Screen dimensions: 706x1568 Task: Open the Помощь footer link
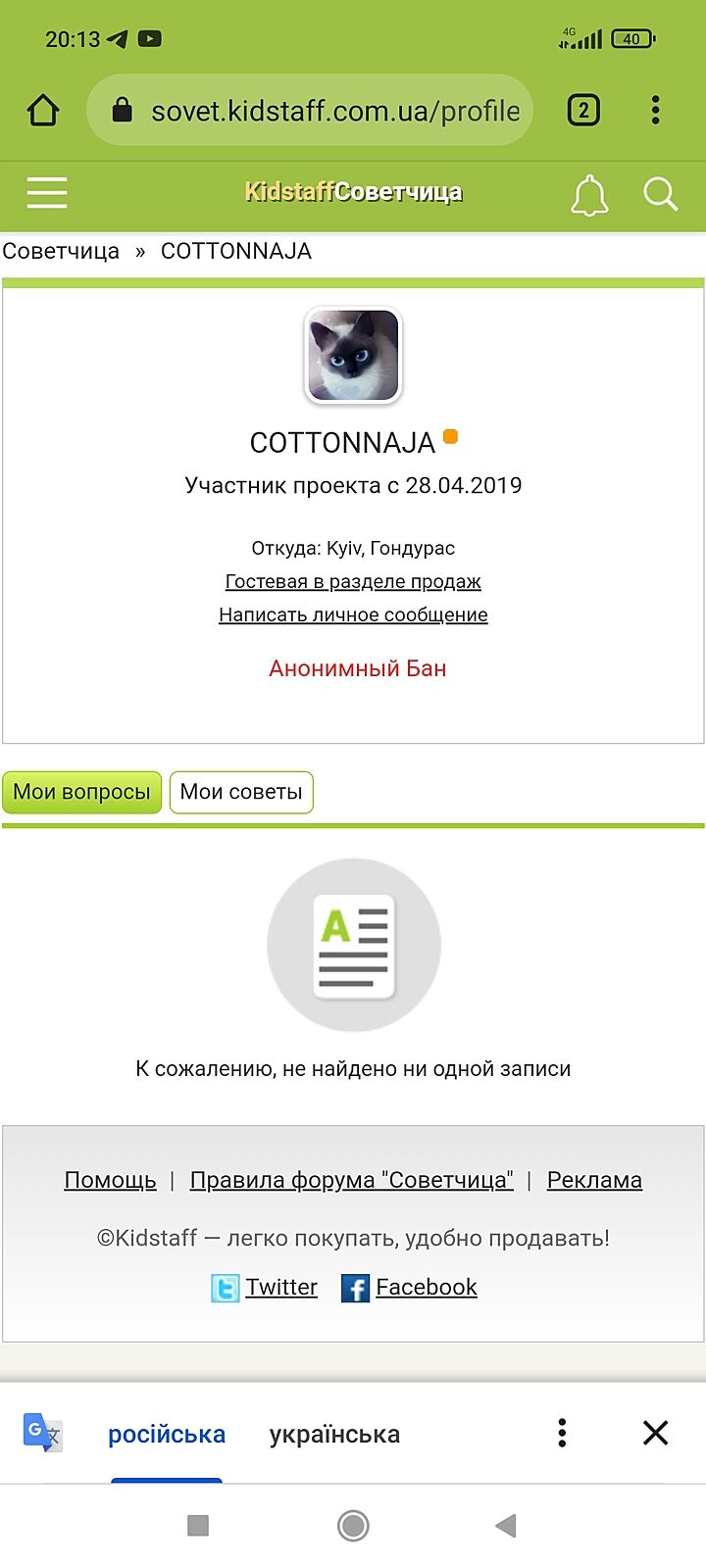[x=110, y=1180]
